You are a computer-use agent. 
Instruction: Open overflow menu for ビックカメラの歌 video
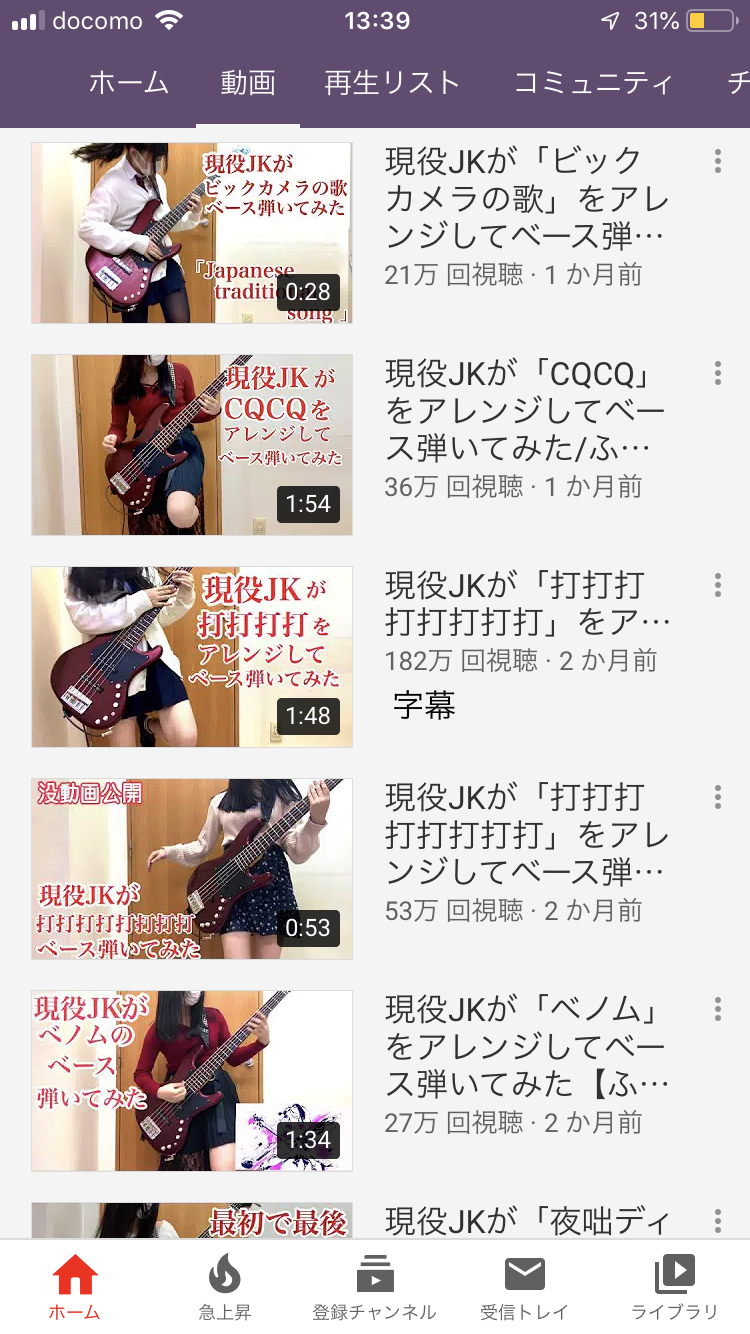click(717, 162)
